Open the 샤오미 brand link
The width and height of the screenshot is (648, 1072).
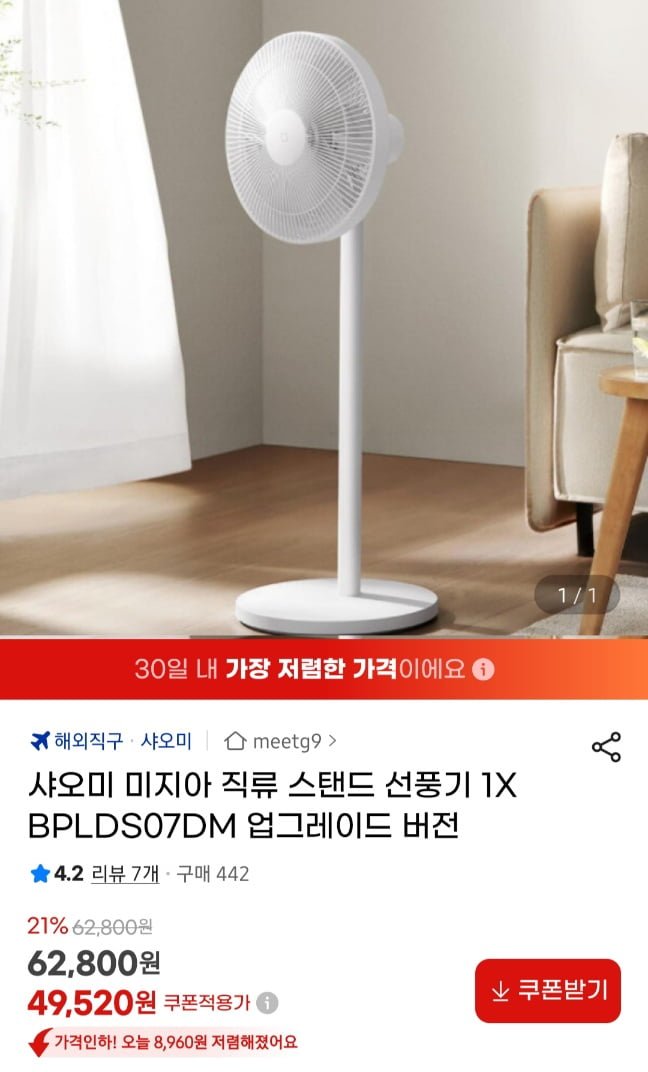point(166,741)
